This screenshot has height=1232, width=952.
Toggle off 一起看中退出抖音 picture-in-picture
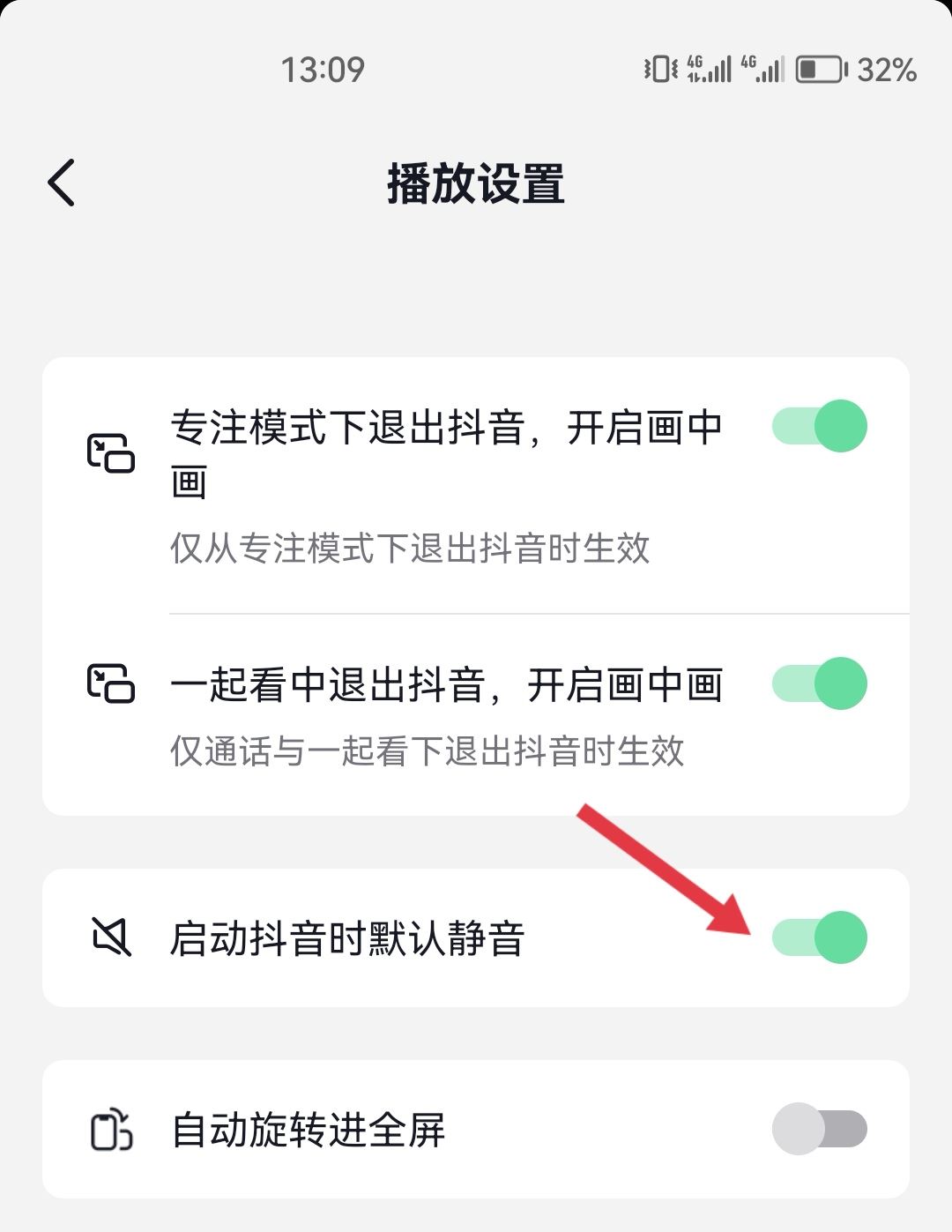tap(819, 683)
